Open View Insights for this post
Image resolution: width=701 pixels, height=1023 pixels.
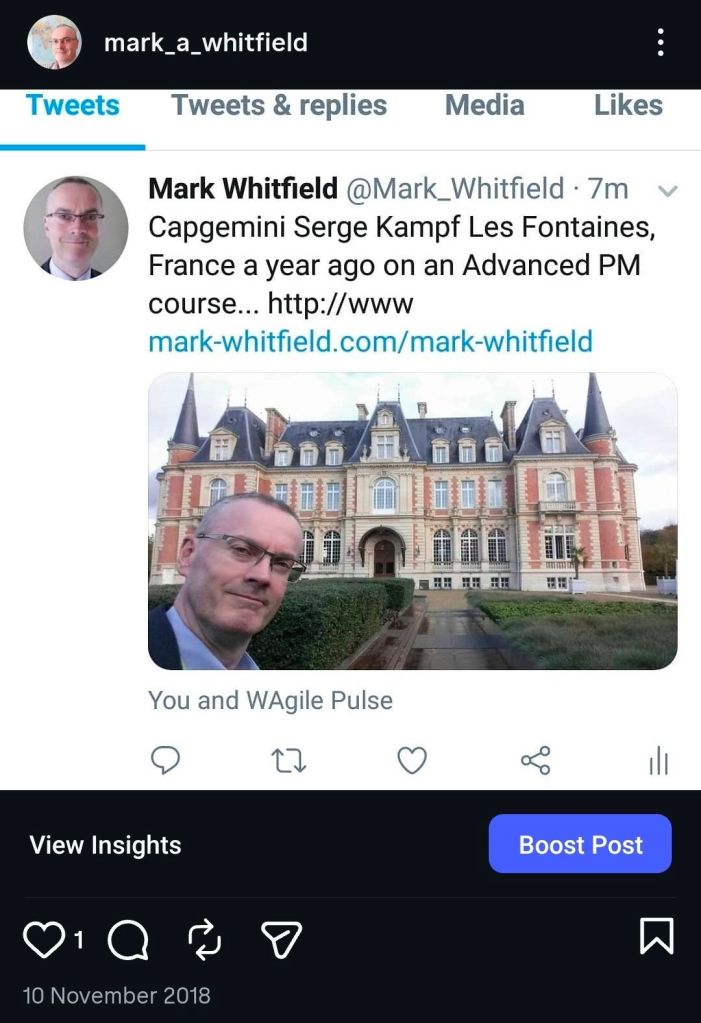[x=105, y=845]
